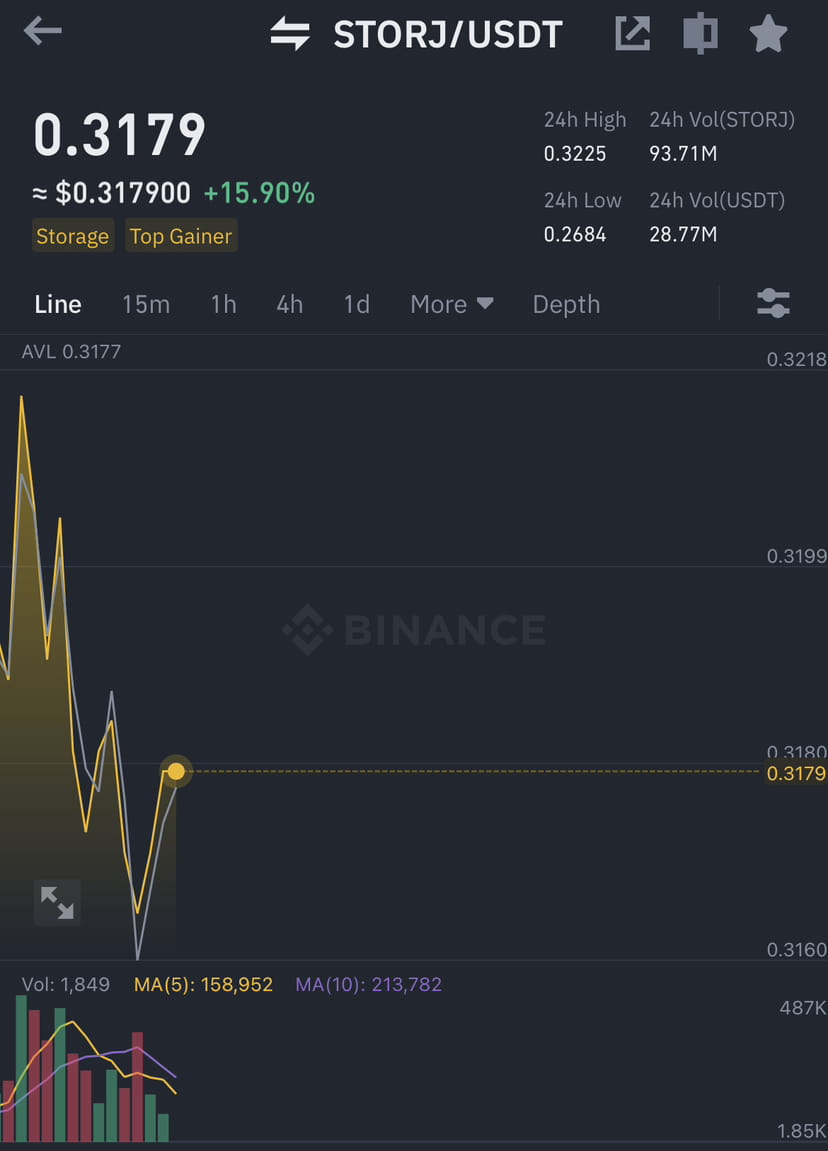Viewport: 828px width, 1151px height.
Task: Select the pair swap icon beside STORJ/USDT
Action: coord(289,33)
